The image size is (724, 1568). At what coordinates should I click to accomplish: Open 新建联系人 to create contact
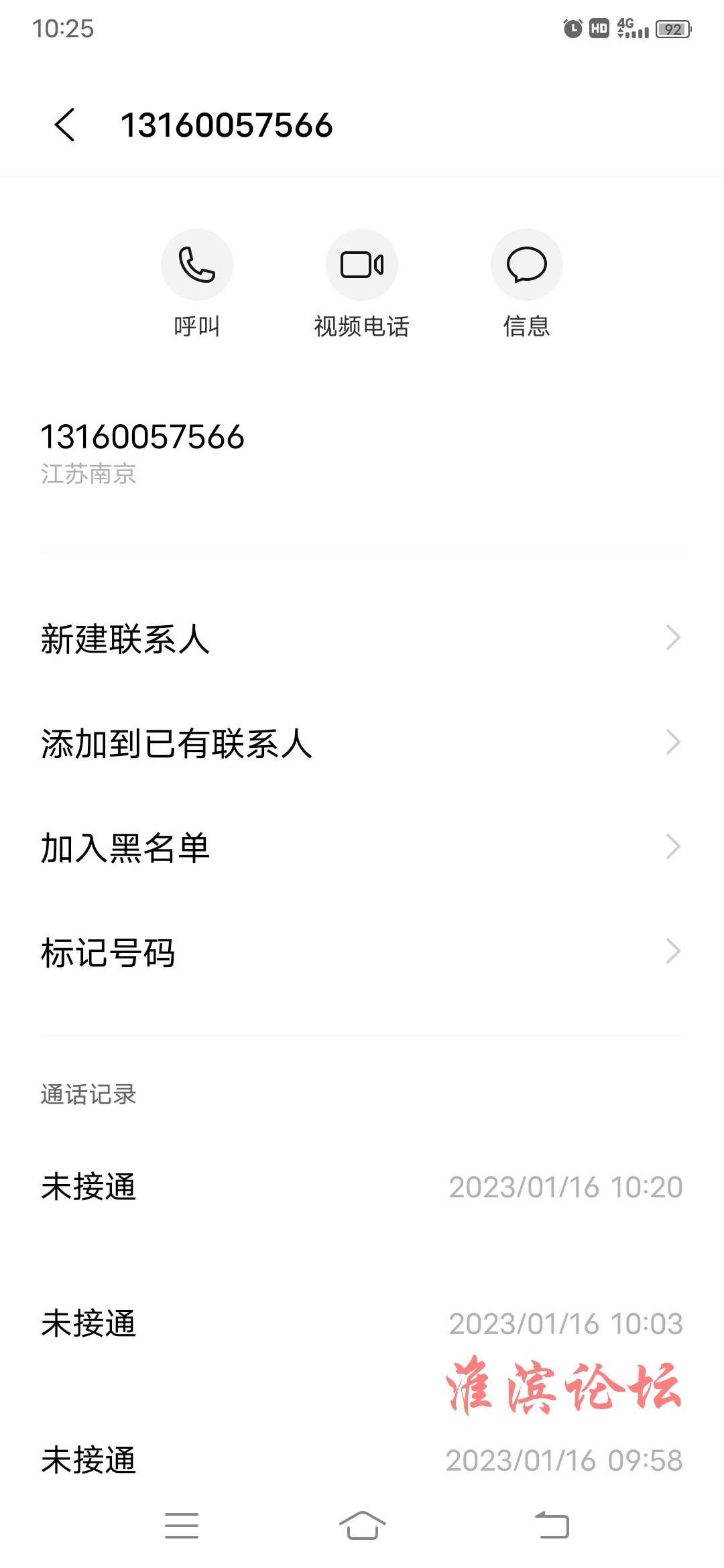362,639
